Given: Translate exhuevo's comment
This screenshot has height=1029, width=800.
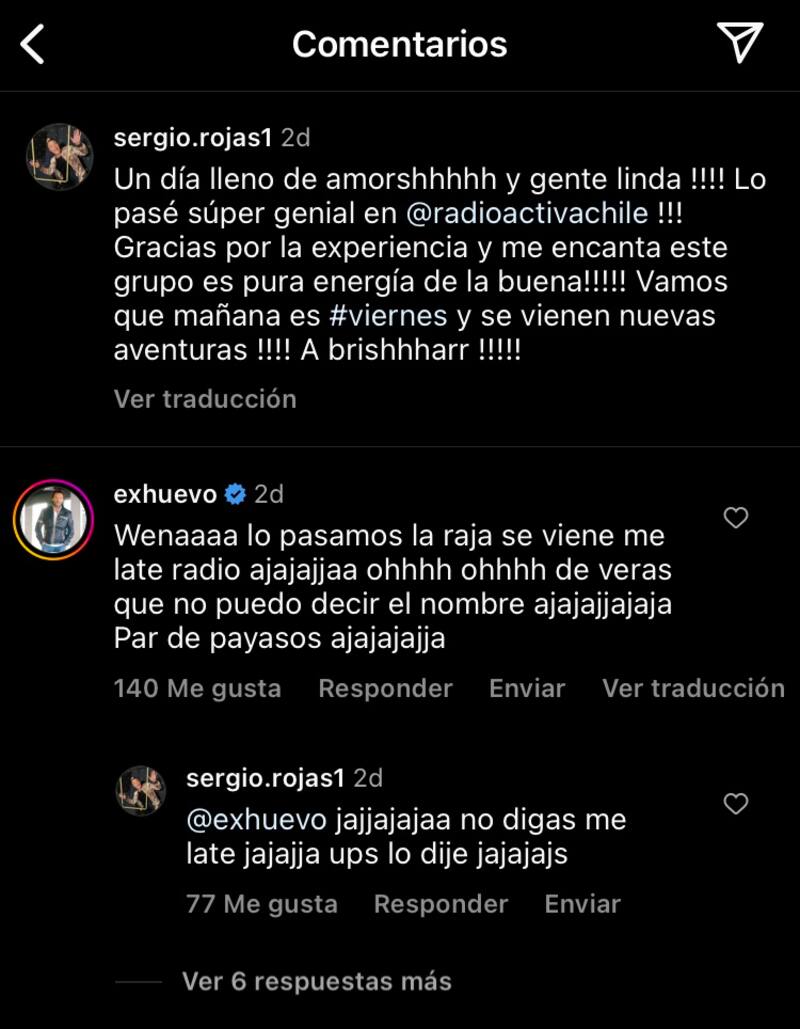Looking at the screenshot, I should point(693,688).
